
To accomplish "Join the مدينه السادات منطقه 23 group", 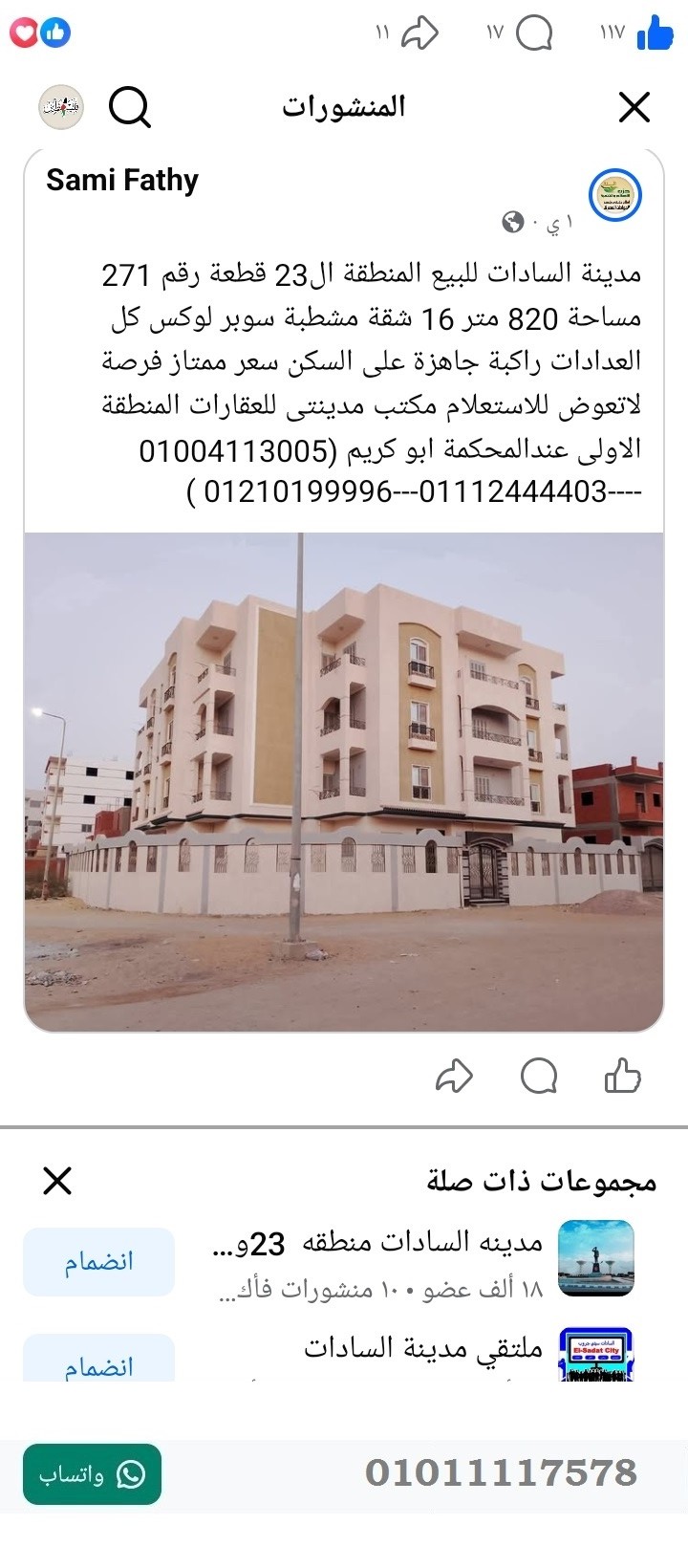I will tap(98, 1262).
